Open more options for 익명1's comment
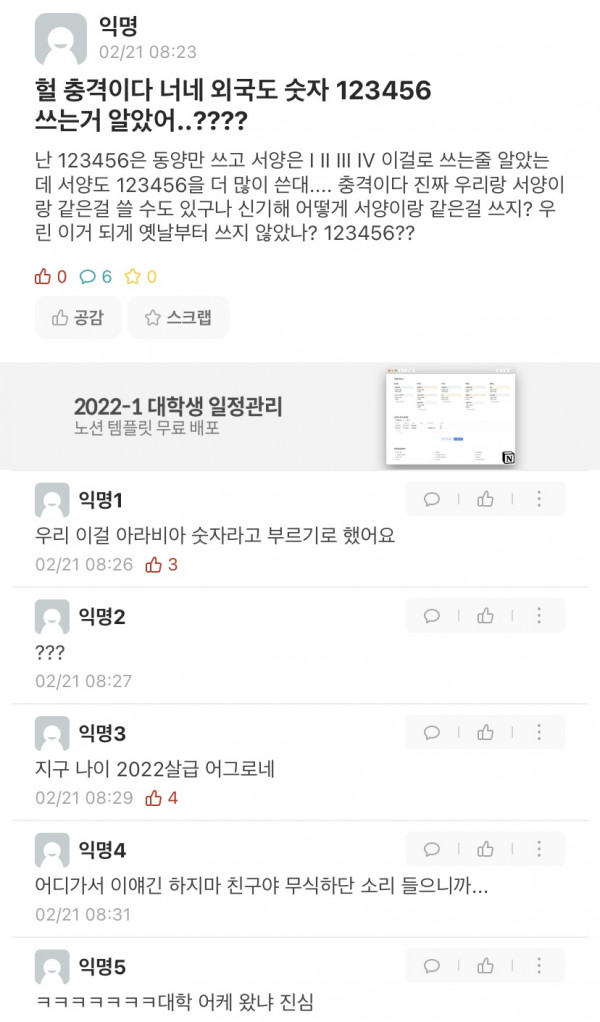Image resolution: width=600 pixels, height=1022 pixels. pos(540,499)
